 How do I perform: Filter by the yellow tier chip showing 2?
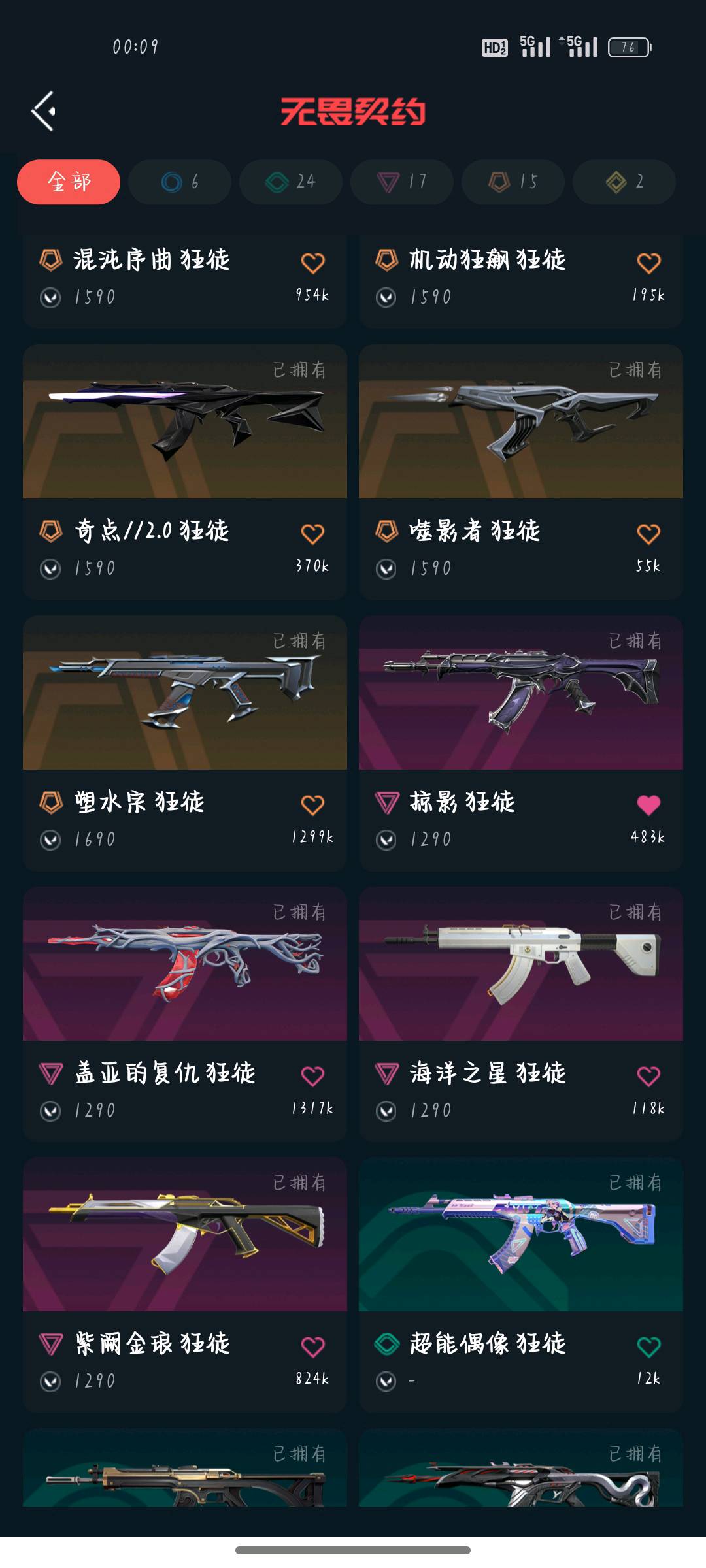pos(624,182)
